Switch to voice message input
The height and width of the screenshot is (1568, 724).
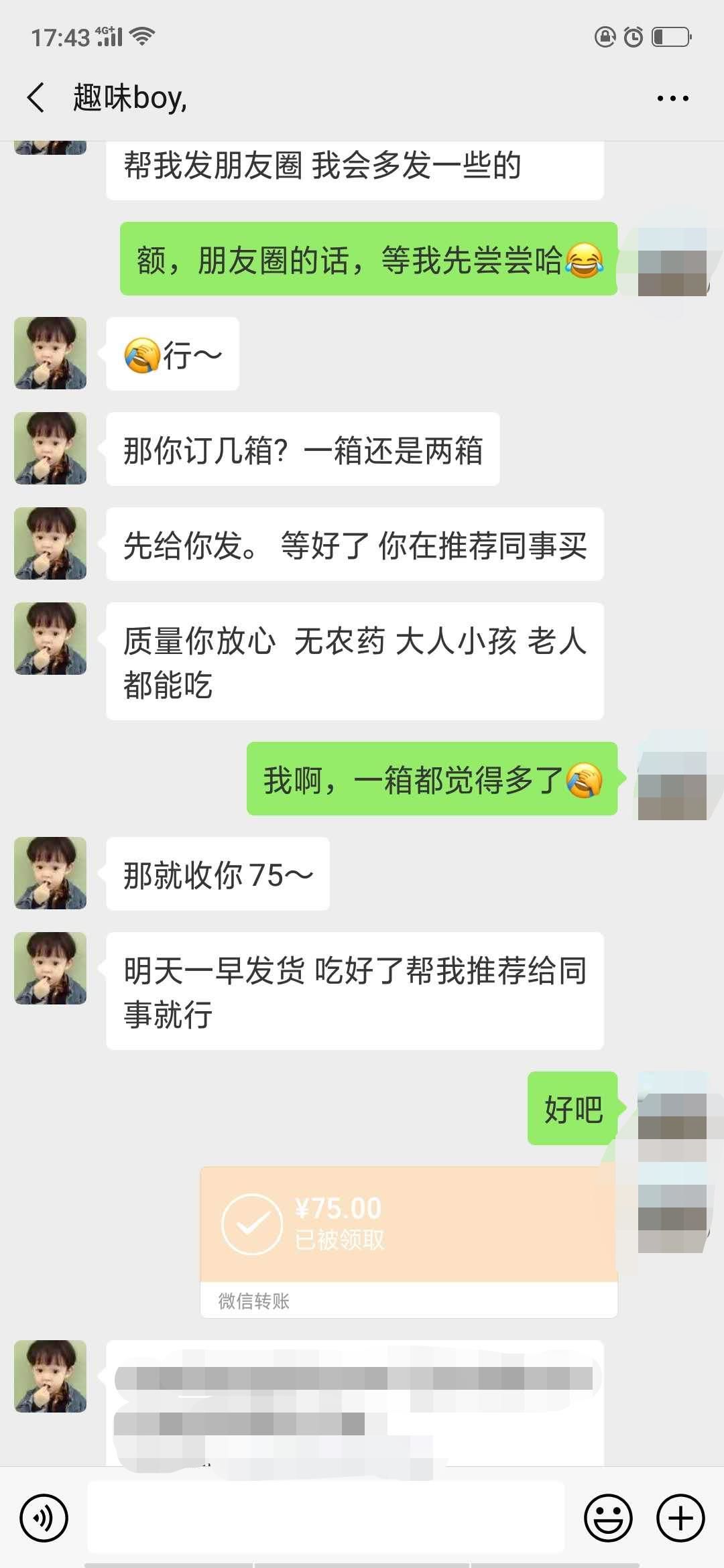coord(44,1518)
